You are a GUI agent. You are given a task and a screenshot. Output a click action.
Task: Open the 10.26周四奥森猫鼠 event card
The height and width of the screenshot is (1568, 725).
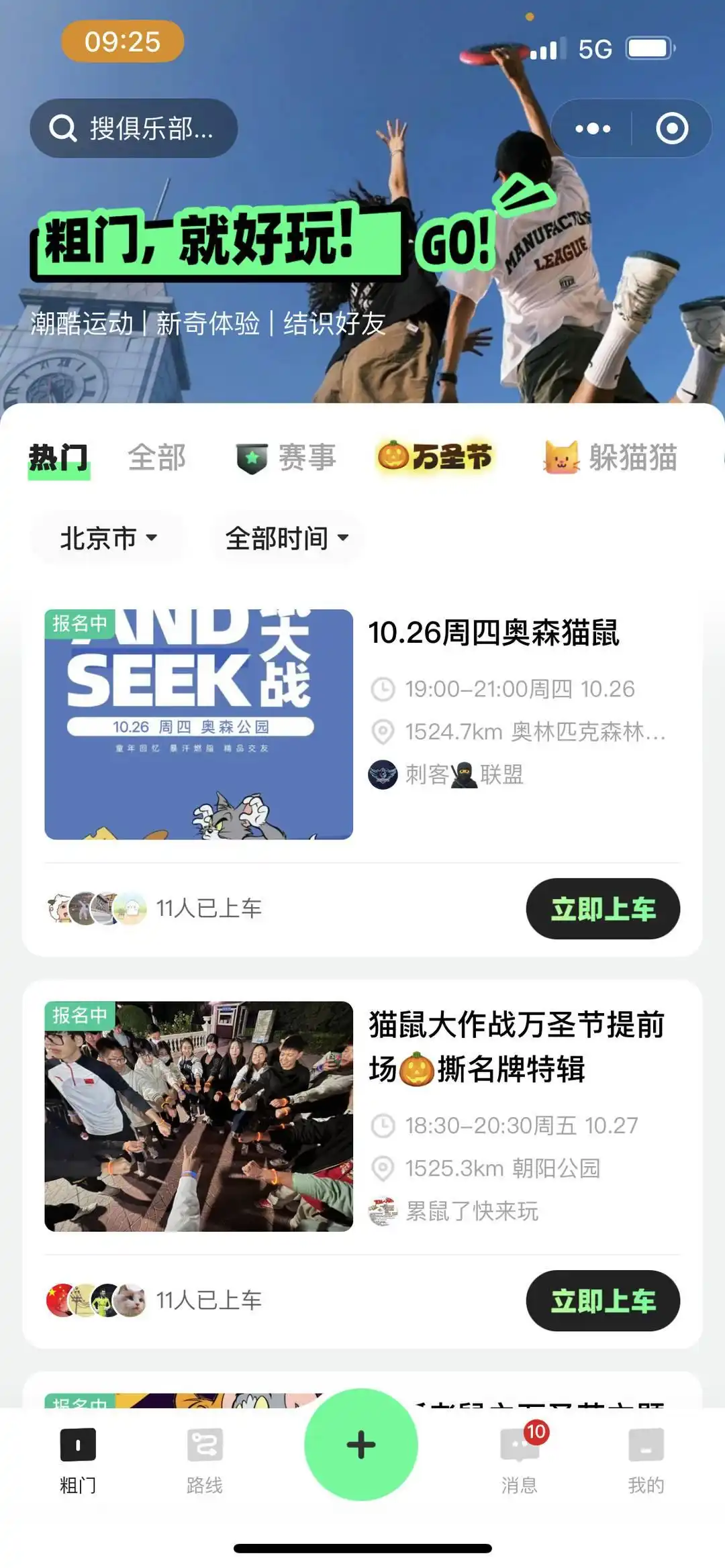(493, 633)
